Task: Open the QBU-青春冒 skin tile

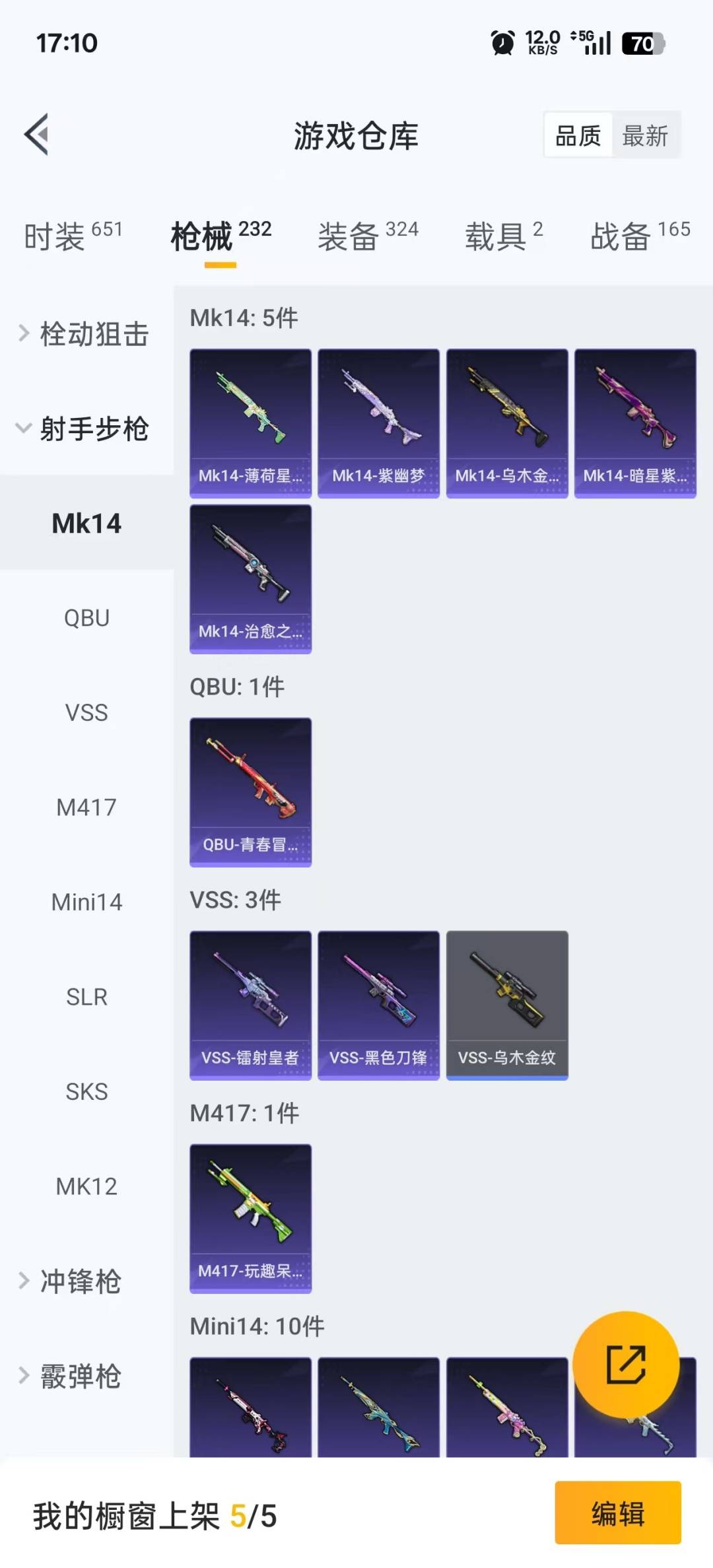Action: [250, 792]
